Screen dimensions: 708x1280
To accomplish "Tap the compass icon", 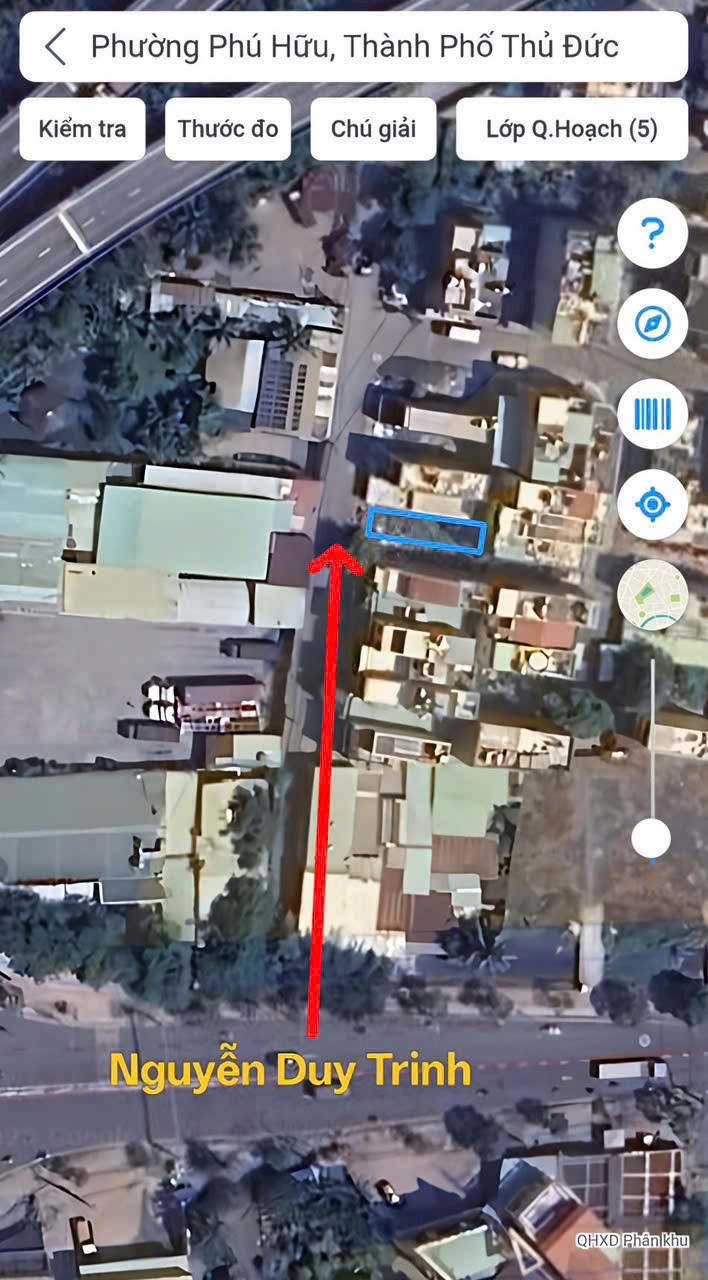I will coord(652,324).
